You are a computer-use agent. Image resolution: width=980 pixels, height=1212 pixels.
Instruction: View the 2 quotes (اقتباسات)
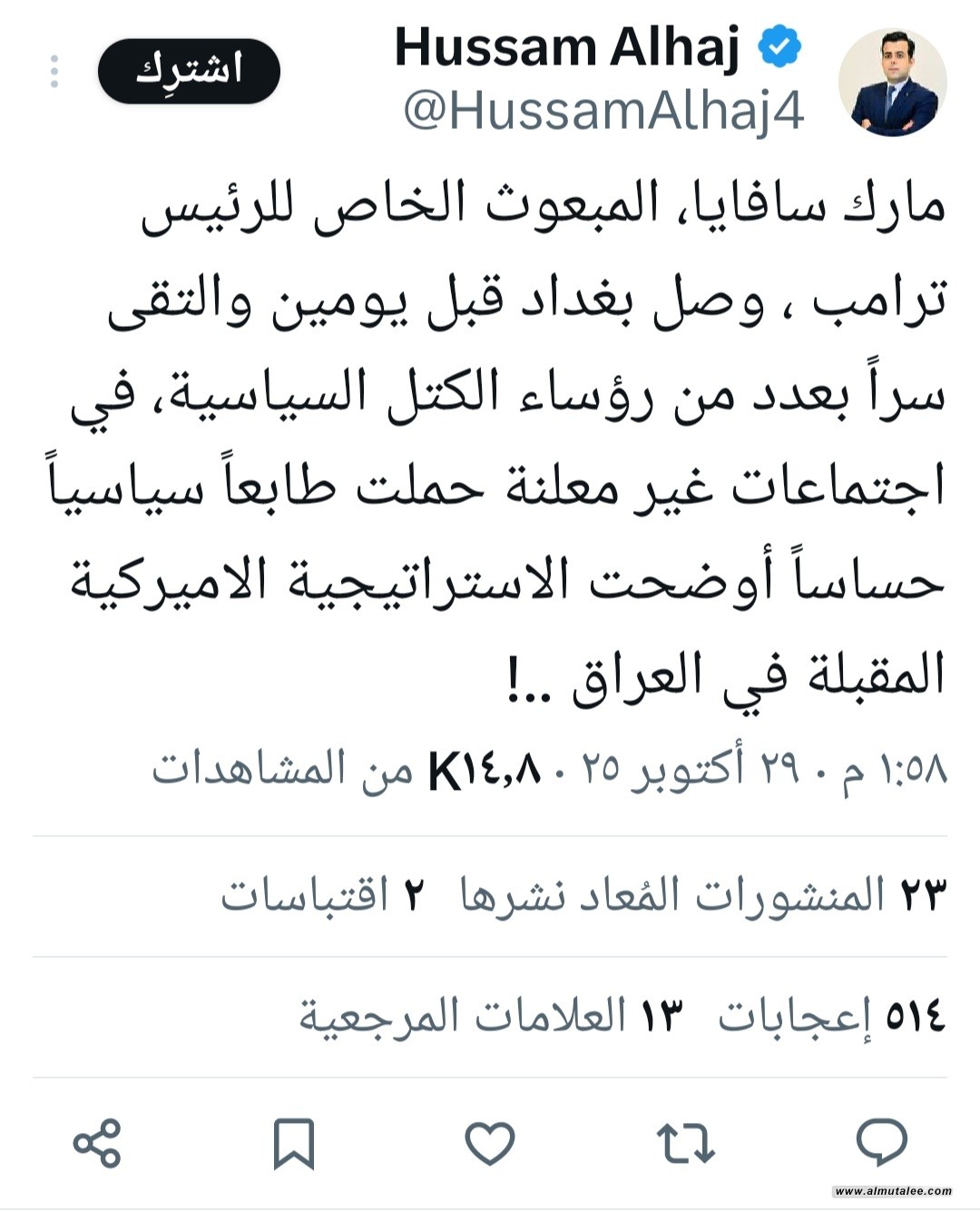pyautogui.click(x=322, y=896)
